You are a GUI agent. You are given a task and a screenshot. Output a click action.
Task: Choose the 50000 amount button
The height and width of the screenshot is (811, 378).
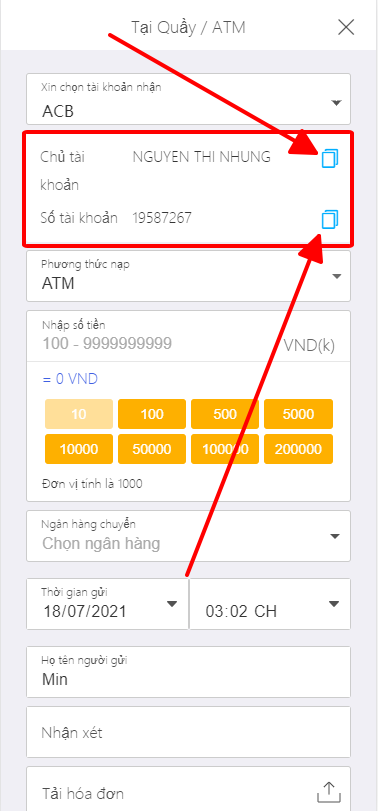pyautogui.click(x=152, y=449)
